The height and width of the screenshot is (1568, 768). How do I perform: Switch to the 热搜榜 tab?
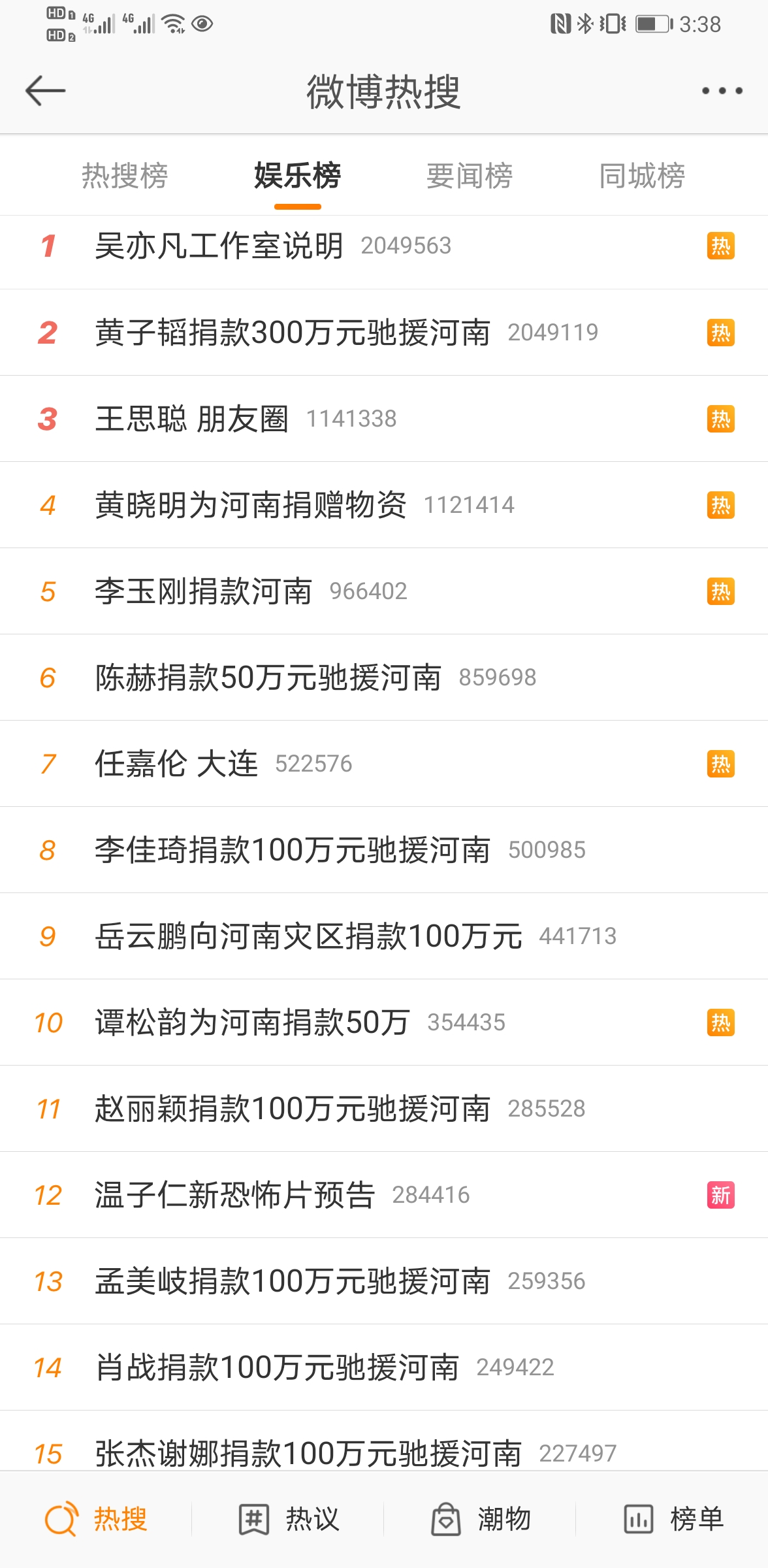[125, 176]
